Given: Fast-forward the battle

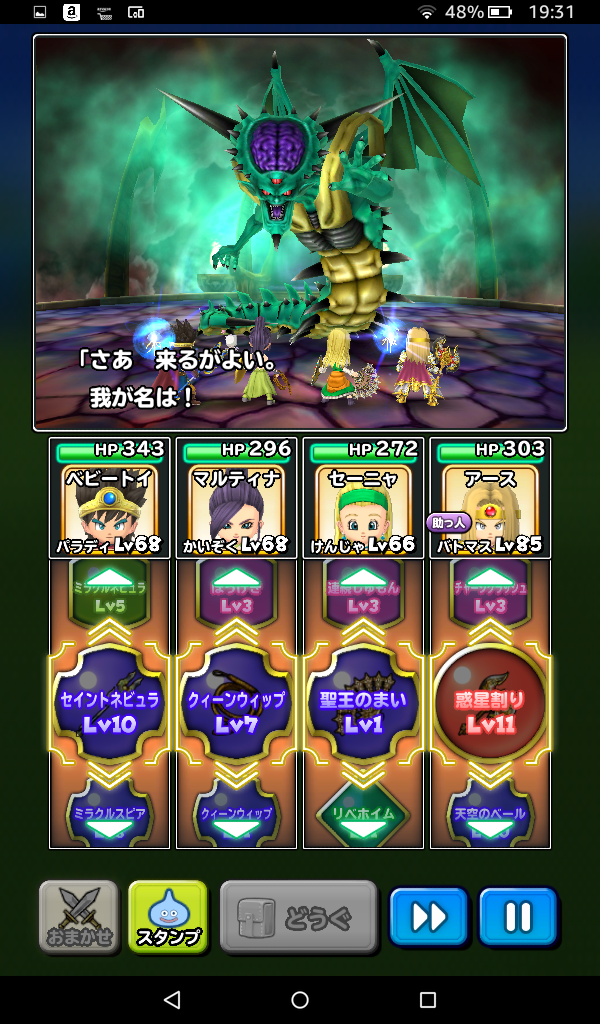Looking at the screenshot, I should 429,917.
